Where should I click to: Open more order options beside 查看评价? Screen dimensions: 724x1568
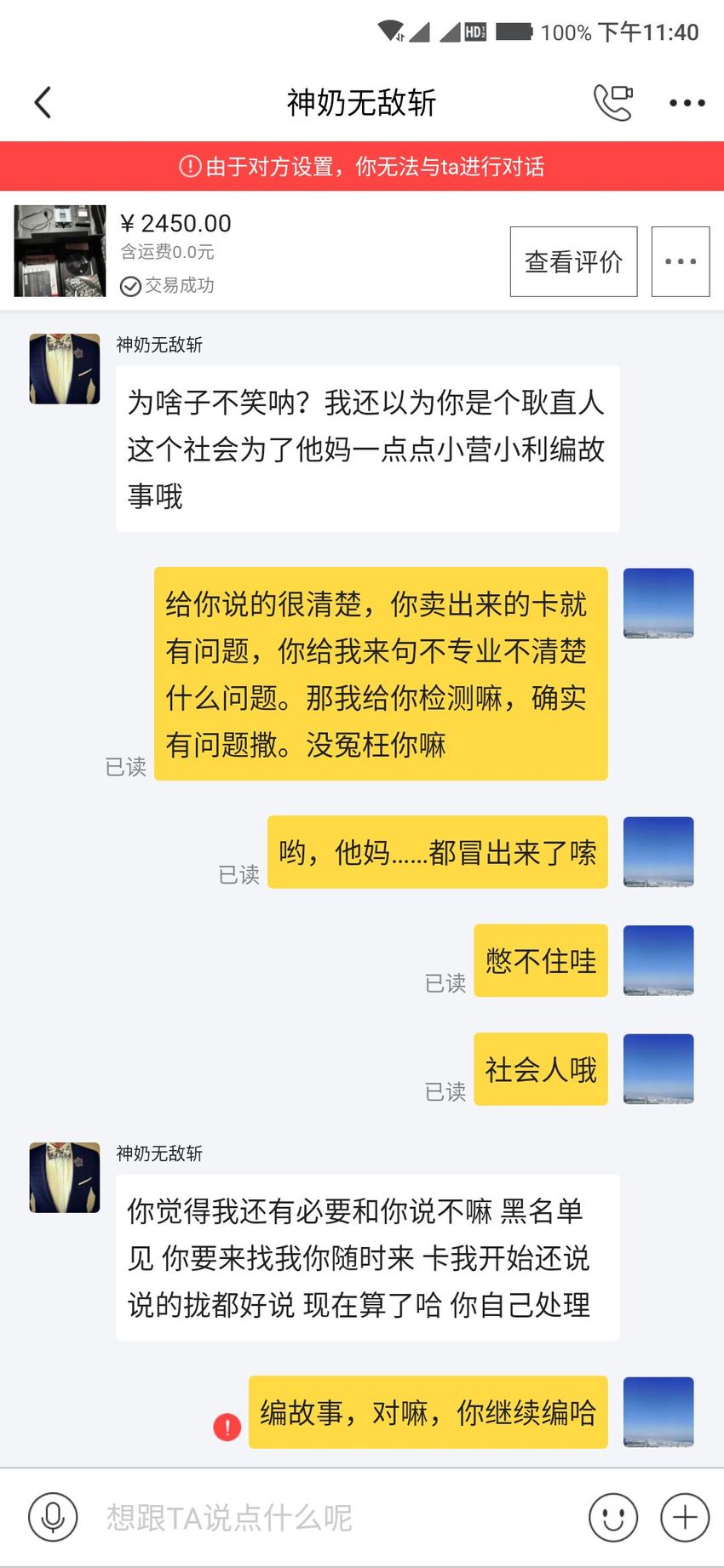pyautogui.click(x=681, y=261)
